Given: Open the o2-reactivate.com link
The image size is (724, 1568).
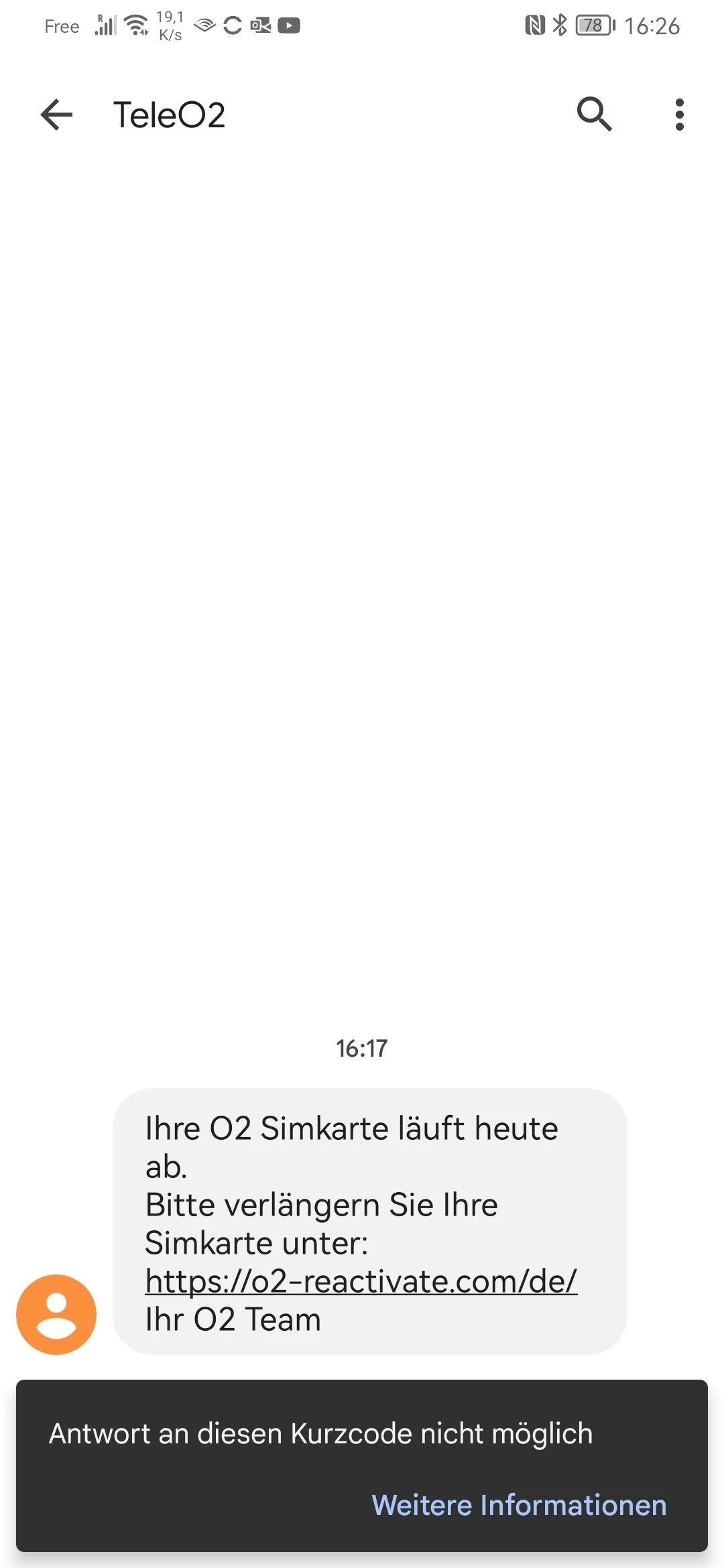Looking at the screenshot, I should tap(361, 1281).
